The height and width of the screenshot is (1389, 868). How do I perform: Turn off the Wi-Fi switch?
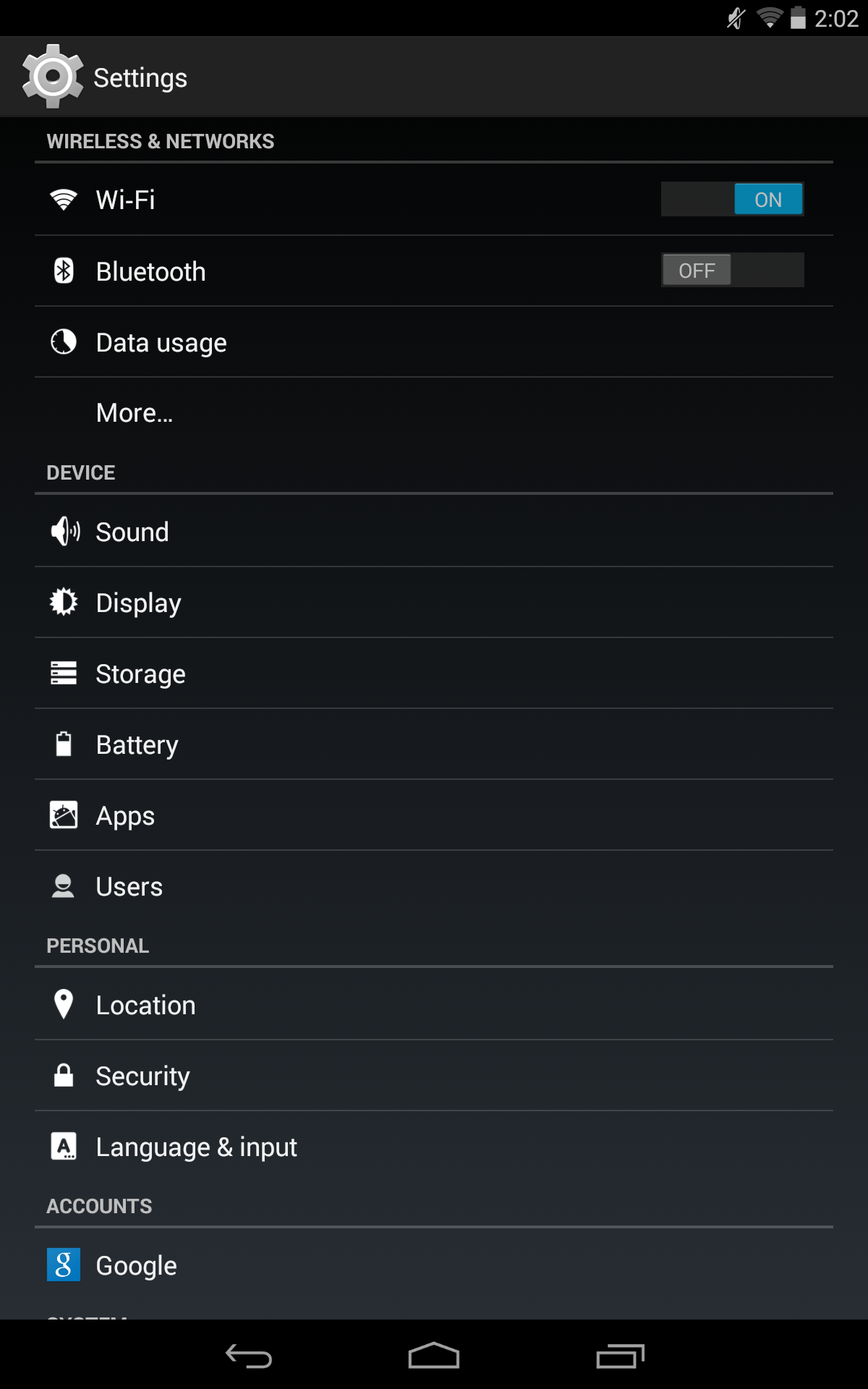(732, 199)
